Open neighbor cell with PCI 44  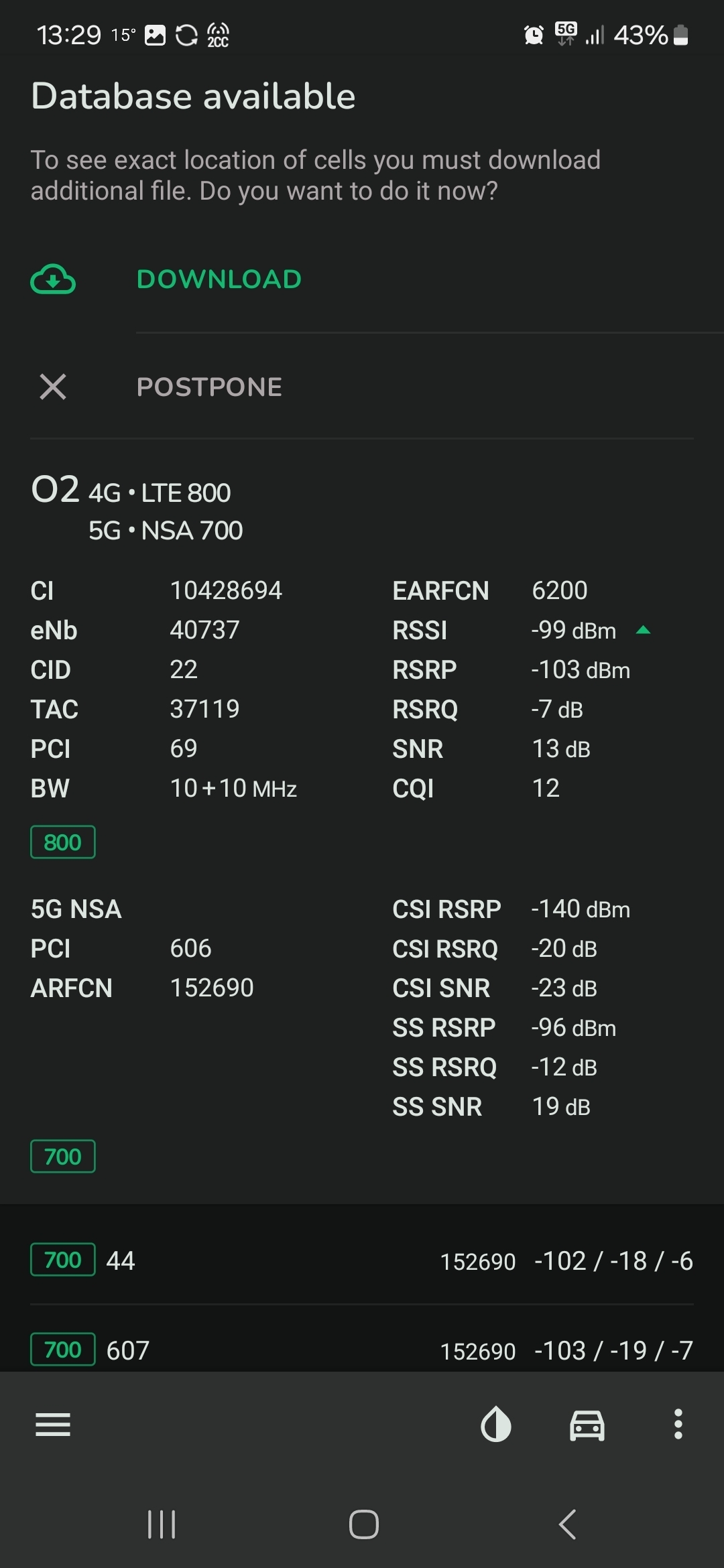click(x=362, y=1260)
